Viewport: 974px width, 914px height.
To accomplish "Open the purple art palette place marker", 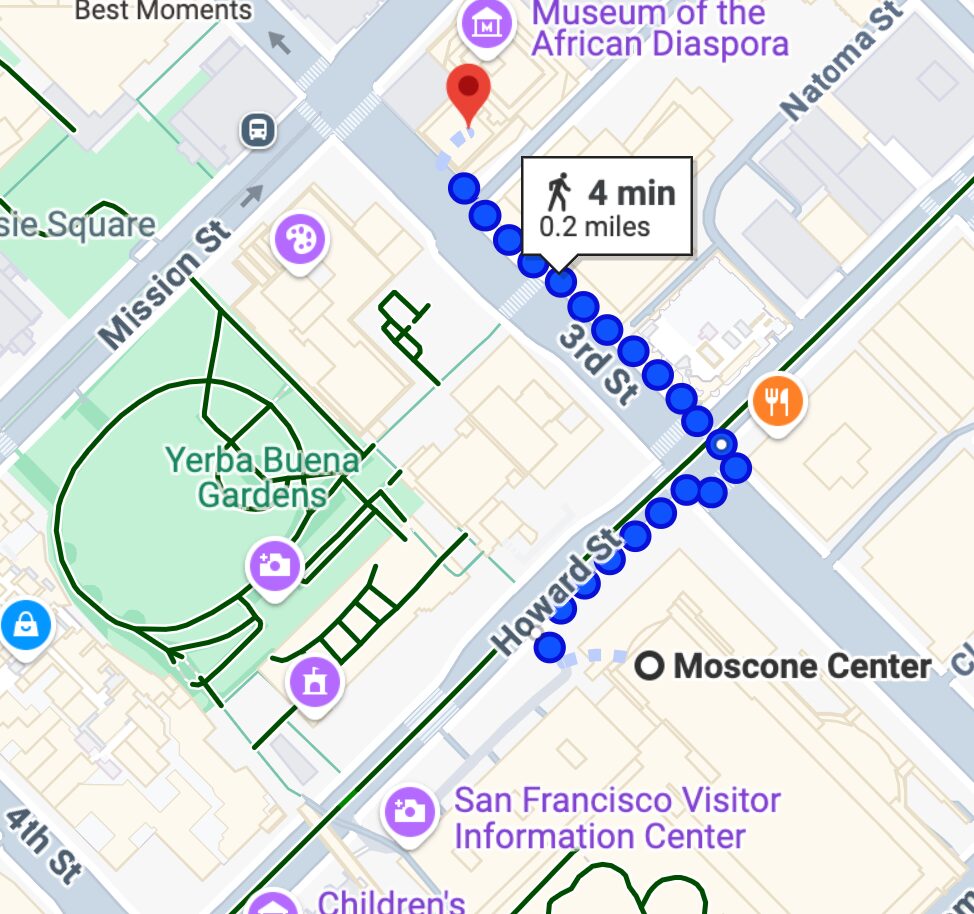I will tap(299, 240).
